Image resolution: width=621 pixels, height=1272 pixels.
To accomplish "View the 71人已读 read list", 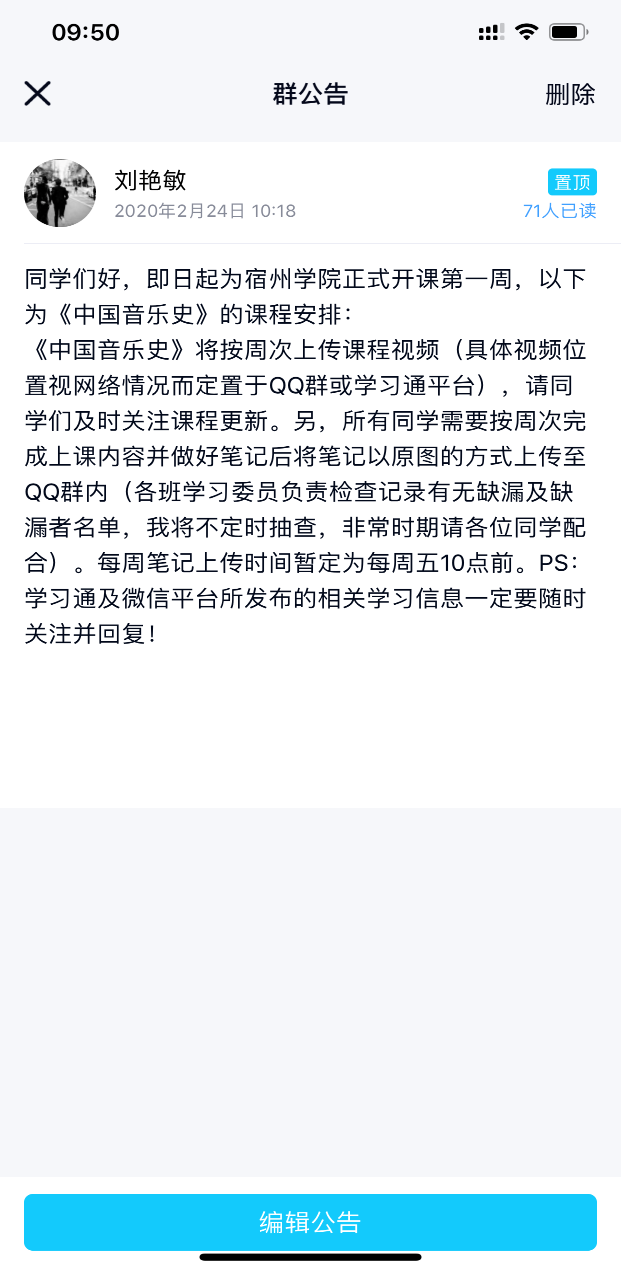I will (559, 211).
